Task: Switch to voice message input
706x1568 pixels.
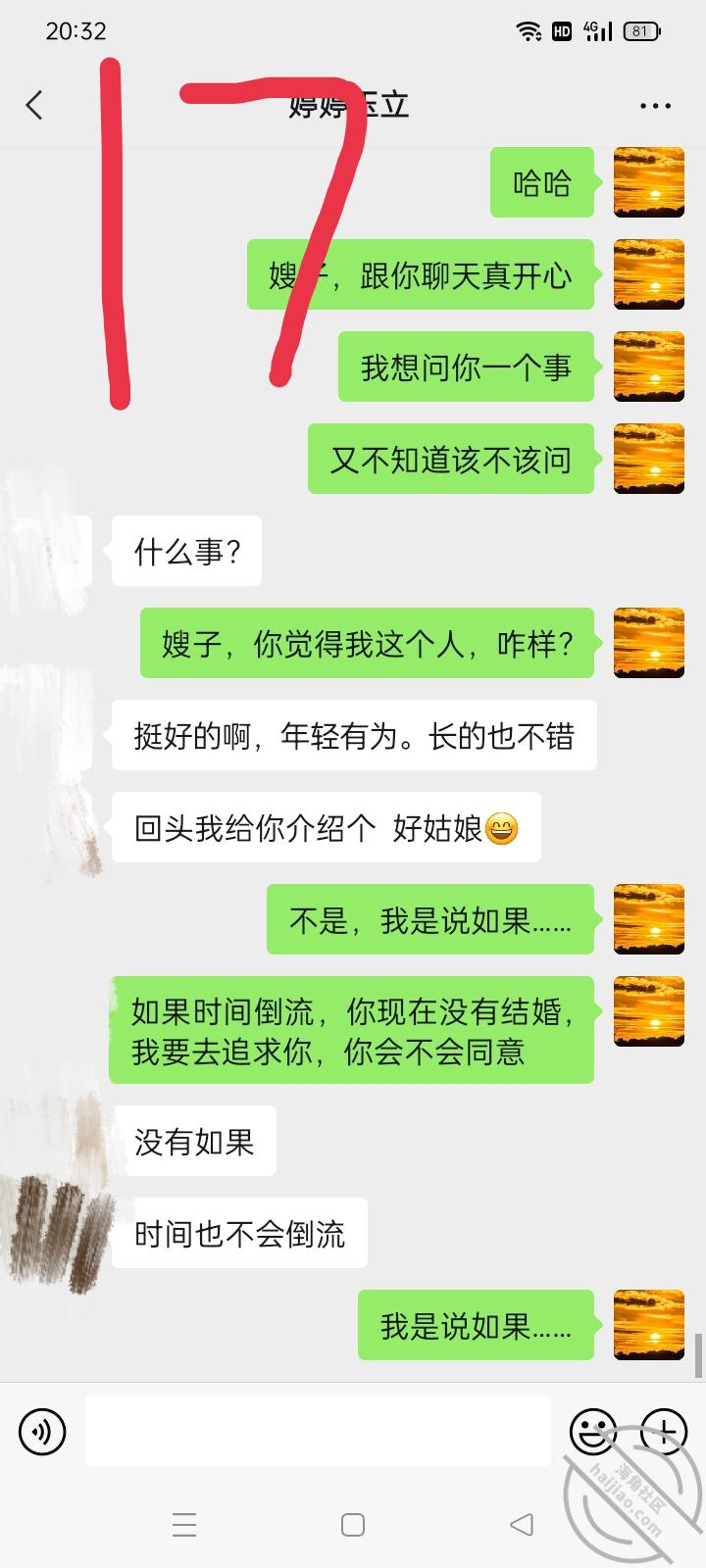Action: [42, 1432]
